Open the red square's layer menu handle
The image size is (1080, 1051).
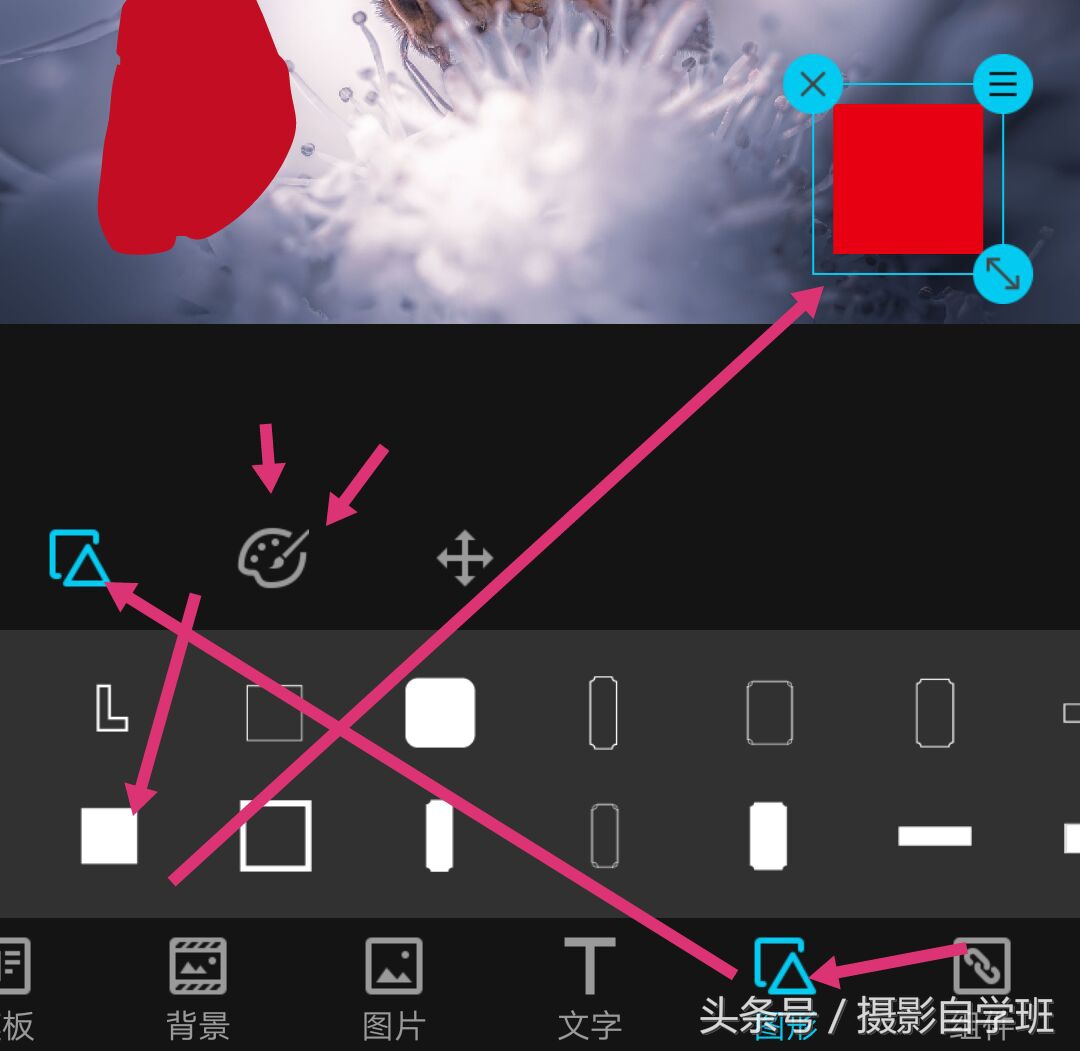tap(1002, 84)
